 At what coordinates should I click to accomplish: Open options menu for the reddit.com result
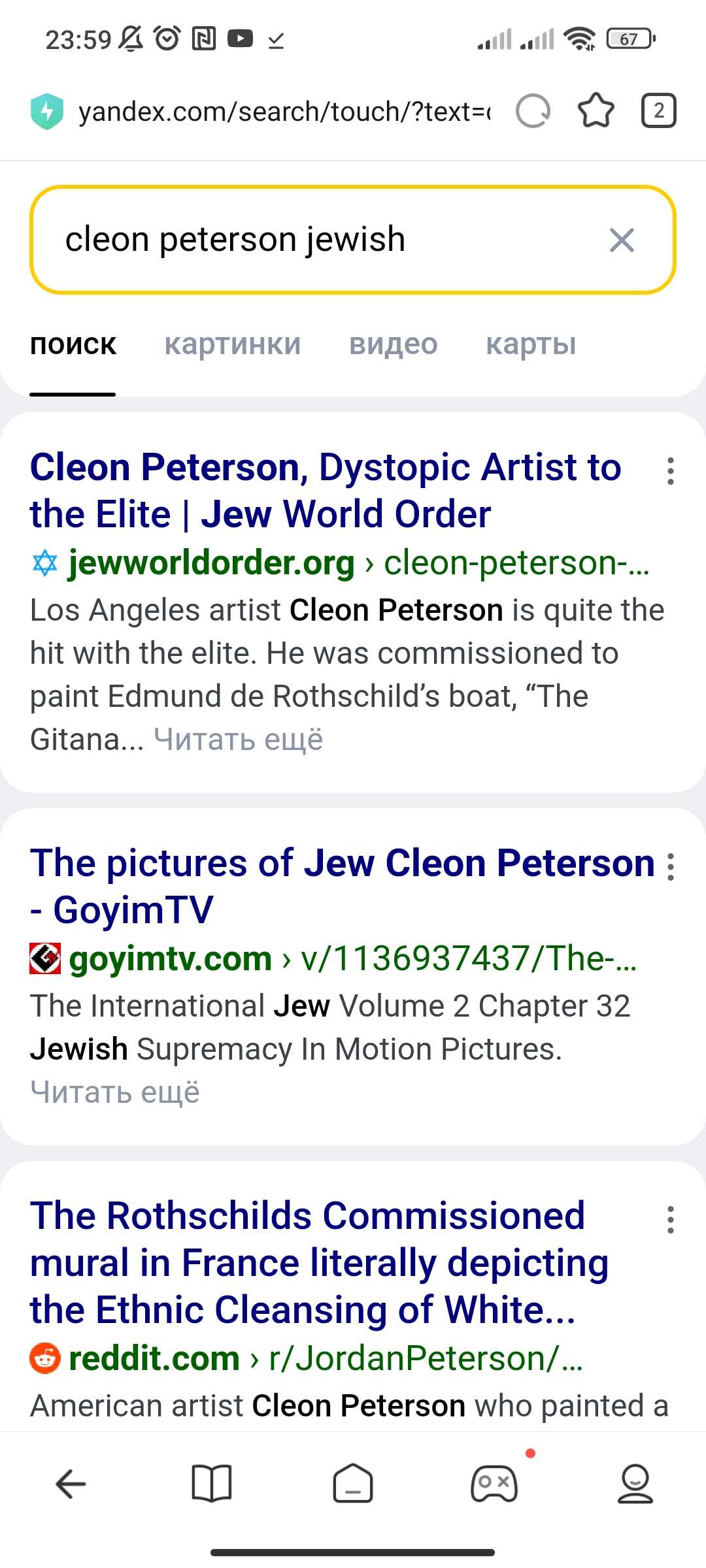671,1220
